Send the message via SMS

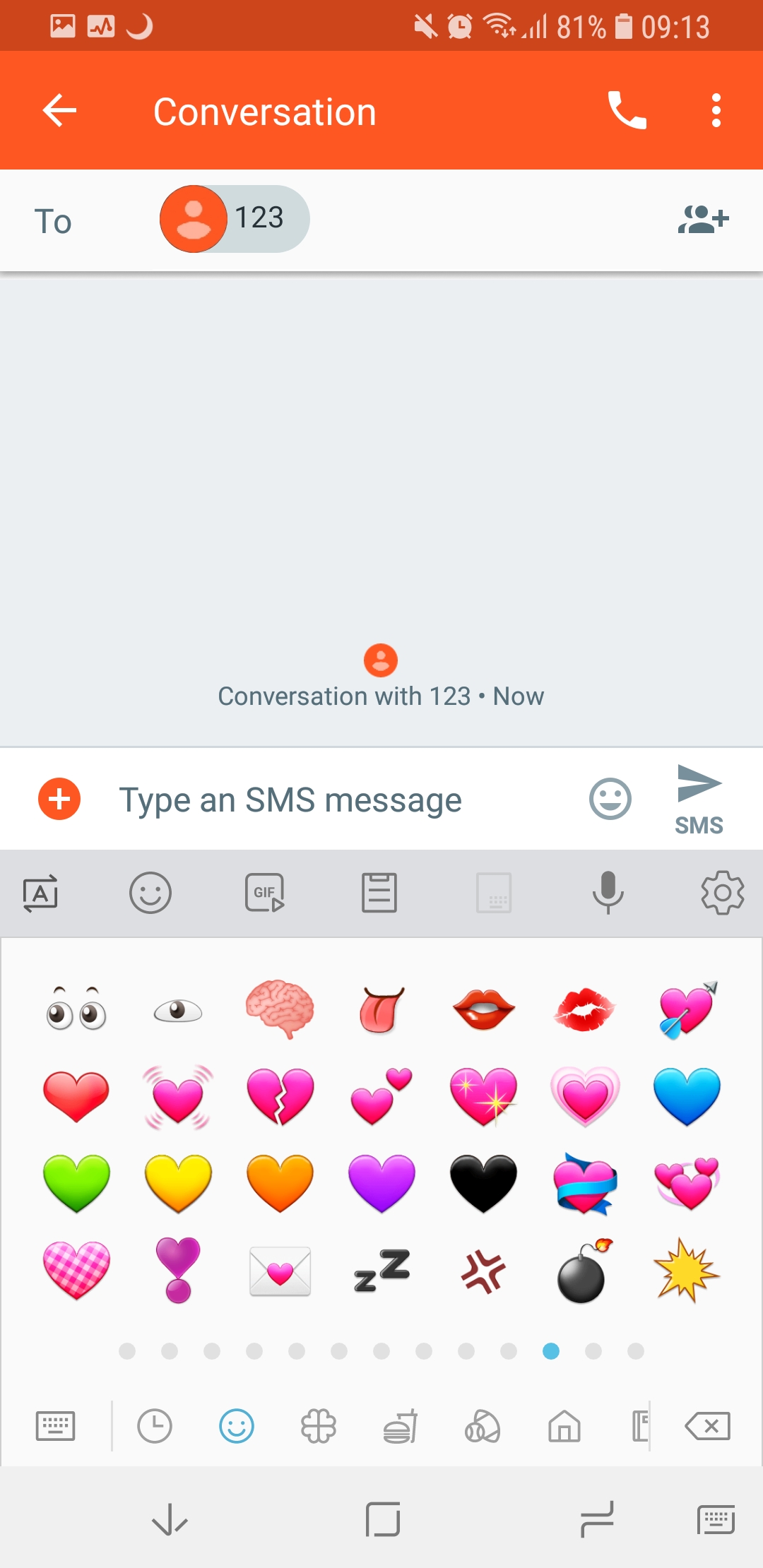pos(699,800)
